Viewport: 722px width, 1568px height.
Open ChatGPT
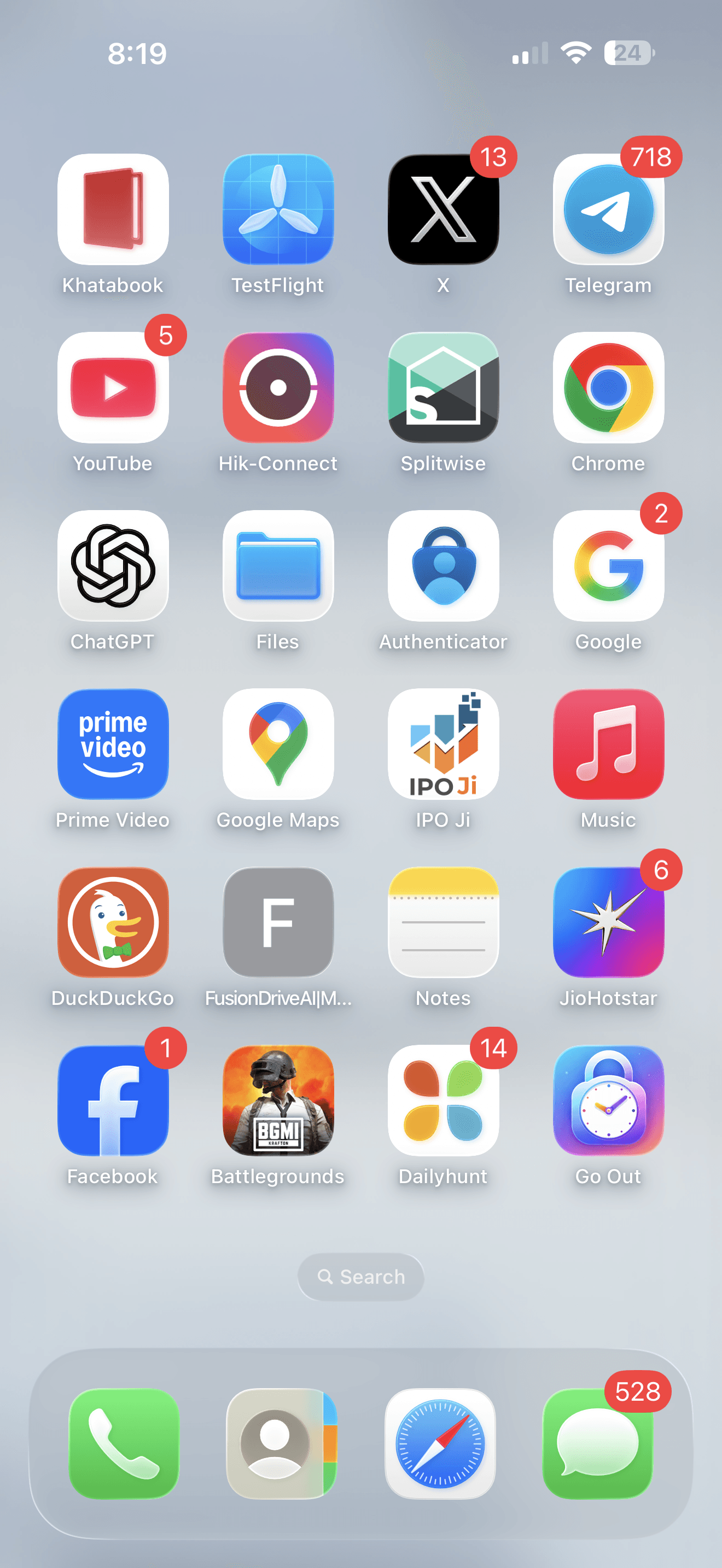click(x=113, y=566)
